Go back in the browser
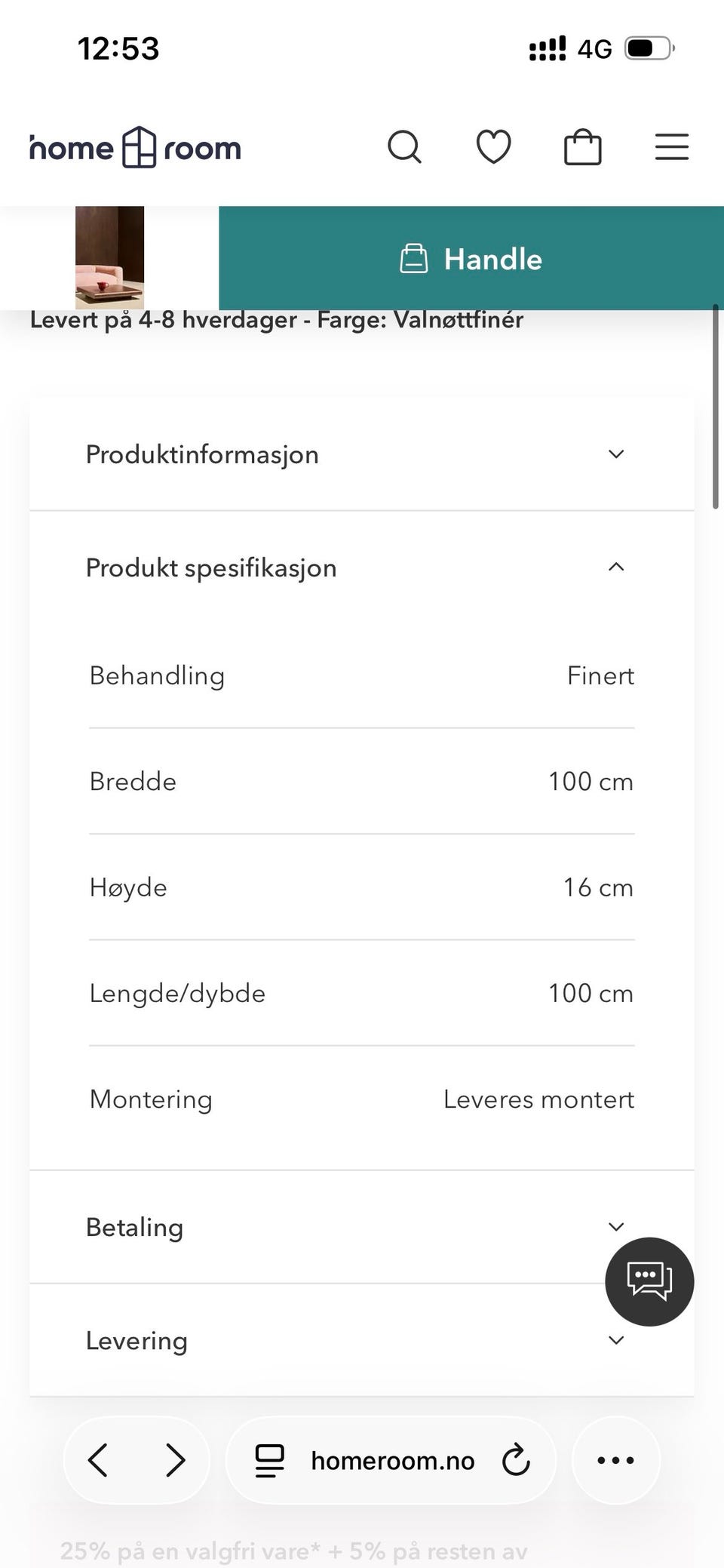This screenshot has height=1568, width=724. point(99,1460)
